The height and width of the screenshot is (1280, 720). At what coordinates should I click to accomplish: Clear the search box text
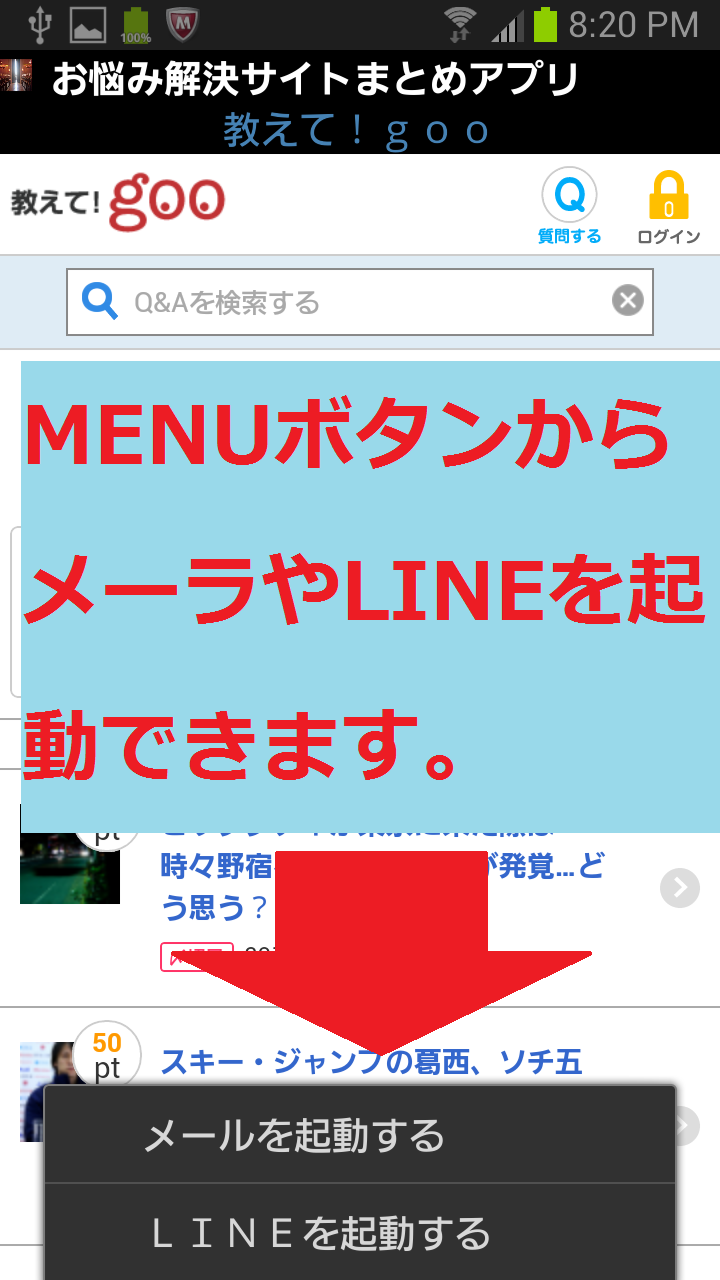point(627,300)
